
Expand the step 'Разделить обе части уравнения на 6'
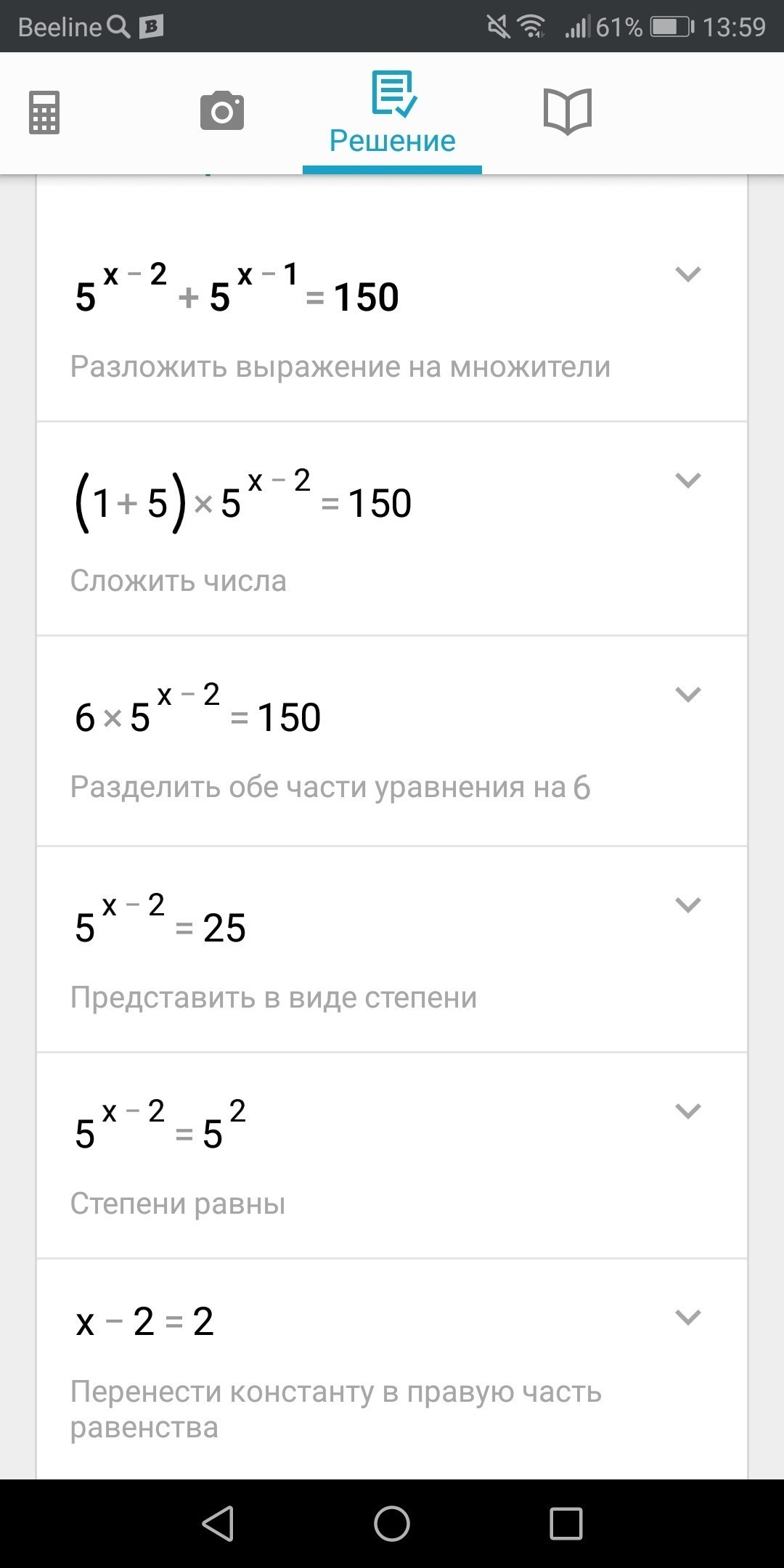tap(687, 695)
